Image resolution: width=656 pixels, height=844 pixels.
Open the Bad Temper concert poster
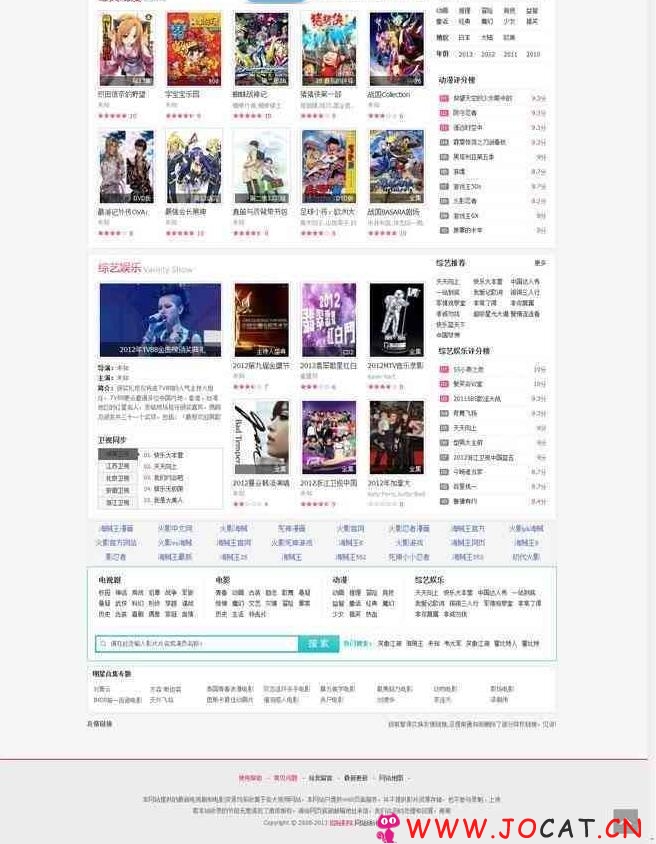tap(262, 437)
